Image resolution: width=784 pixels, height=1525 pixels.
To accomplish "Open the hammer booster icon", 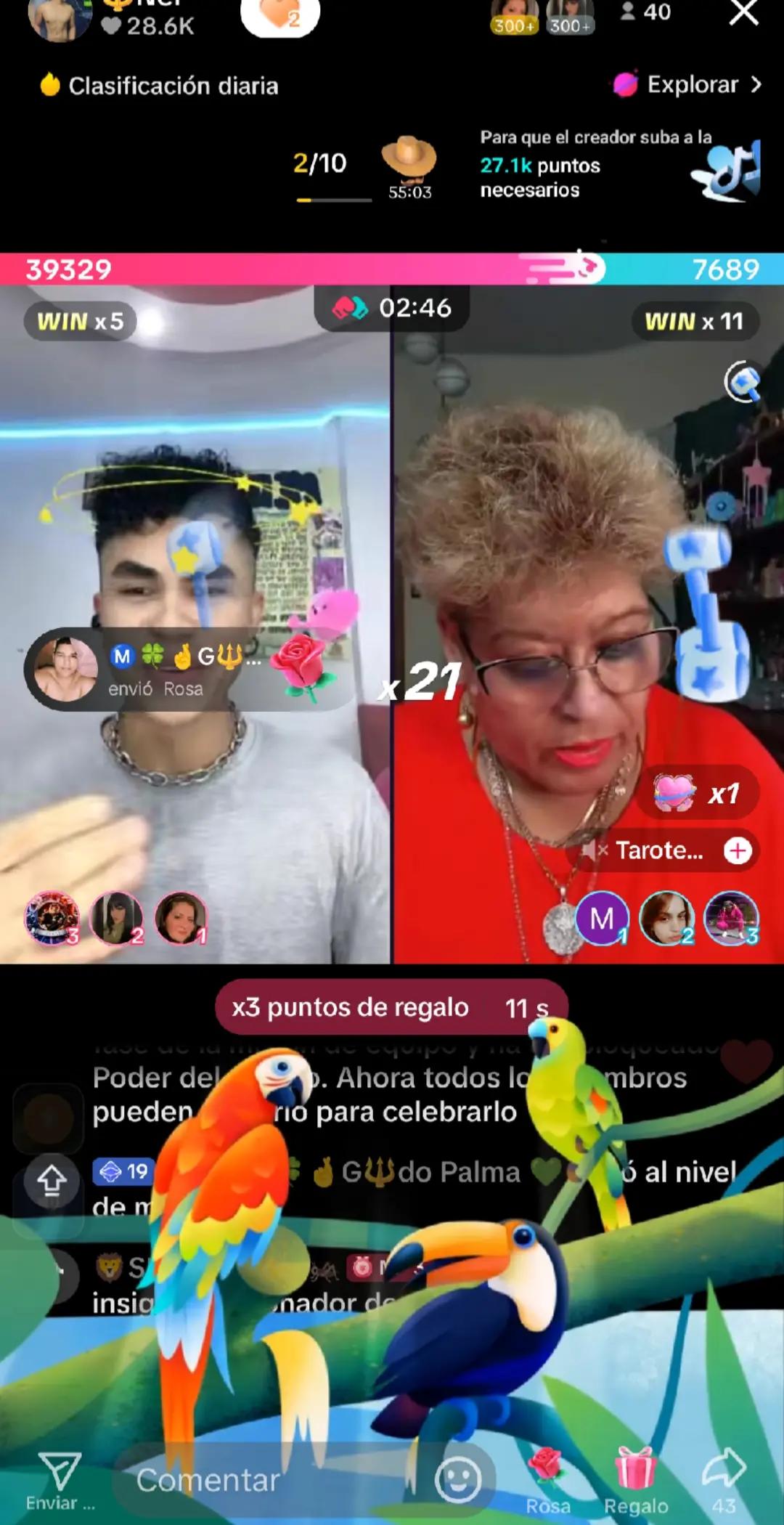I will point(743,381).
